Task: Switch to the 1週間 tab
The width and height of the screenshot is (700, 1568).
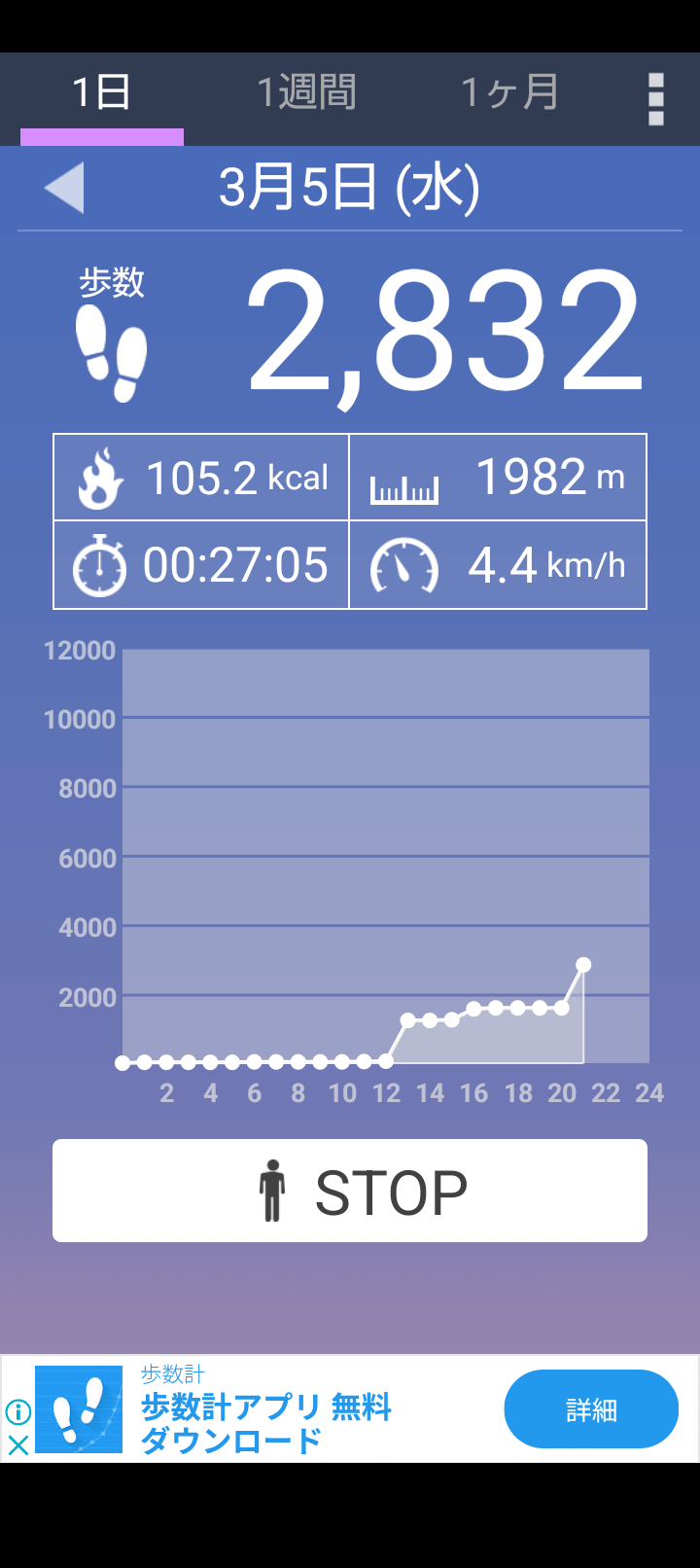Action: click(x=306, y=93)
